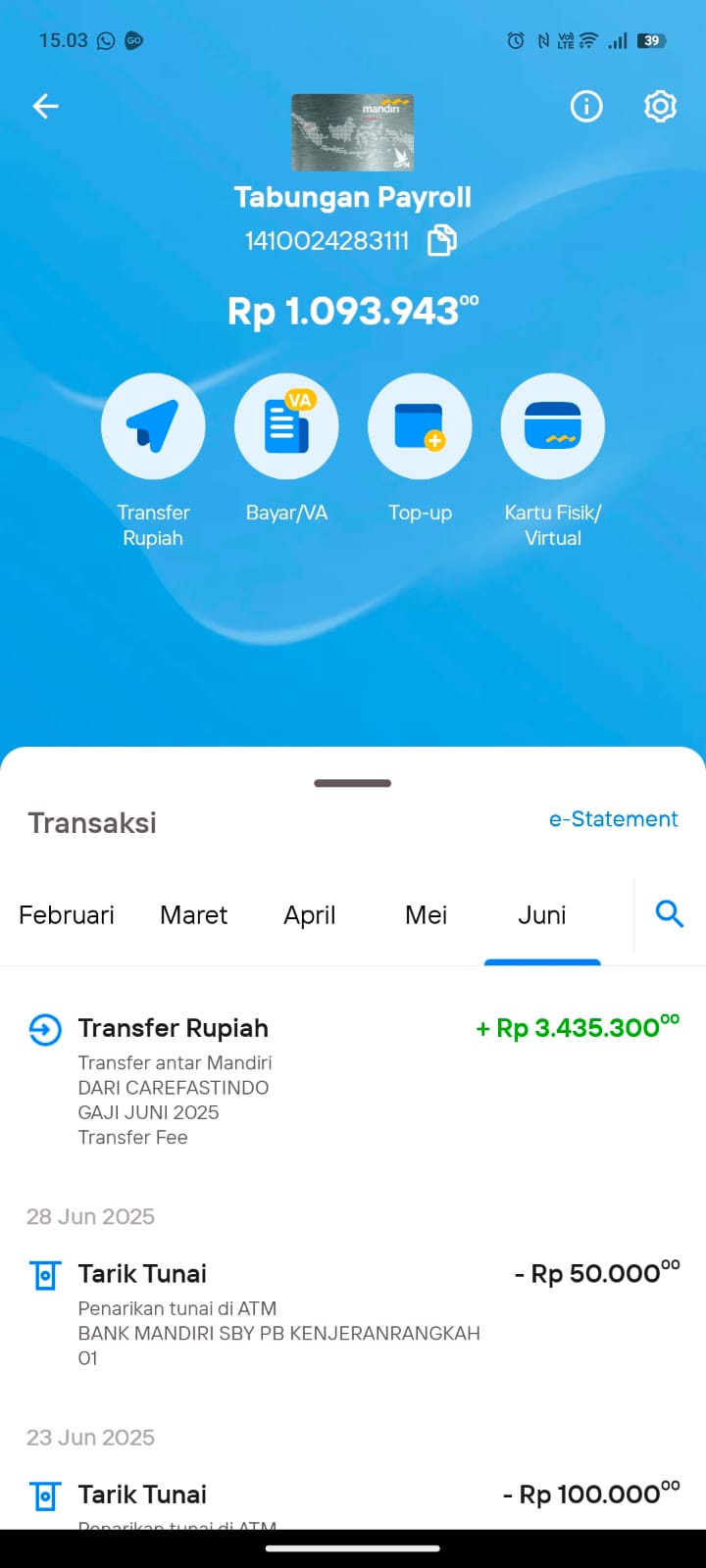Open account settings gear
Viewport: 706px width, 1568px height.
[660, 106]
